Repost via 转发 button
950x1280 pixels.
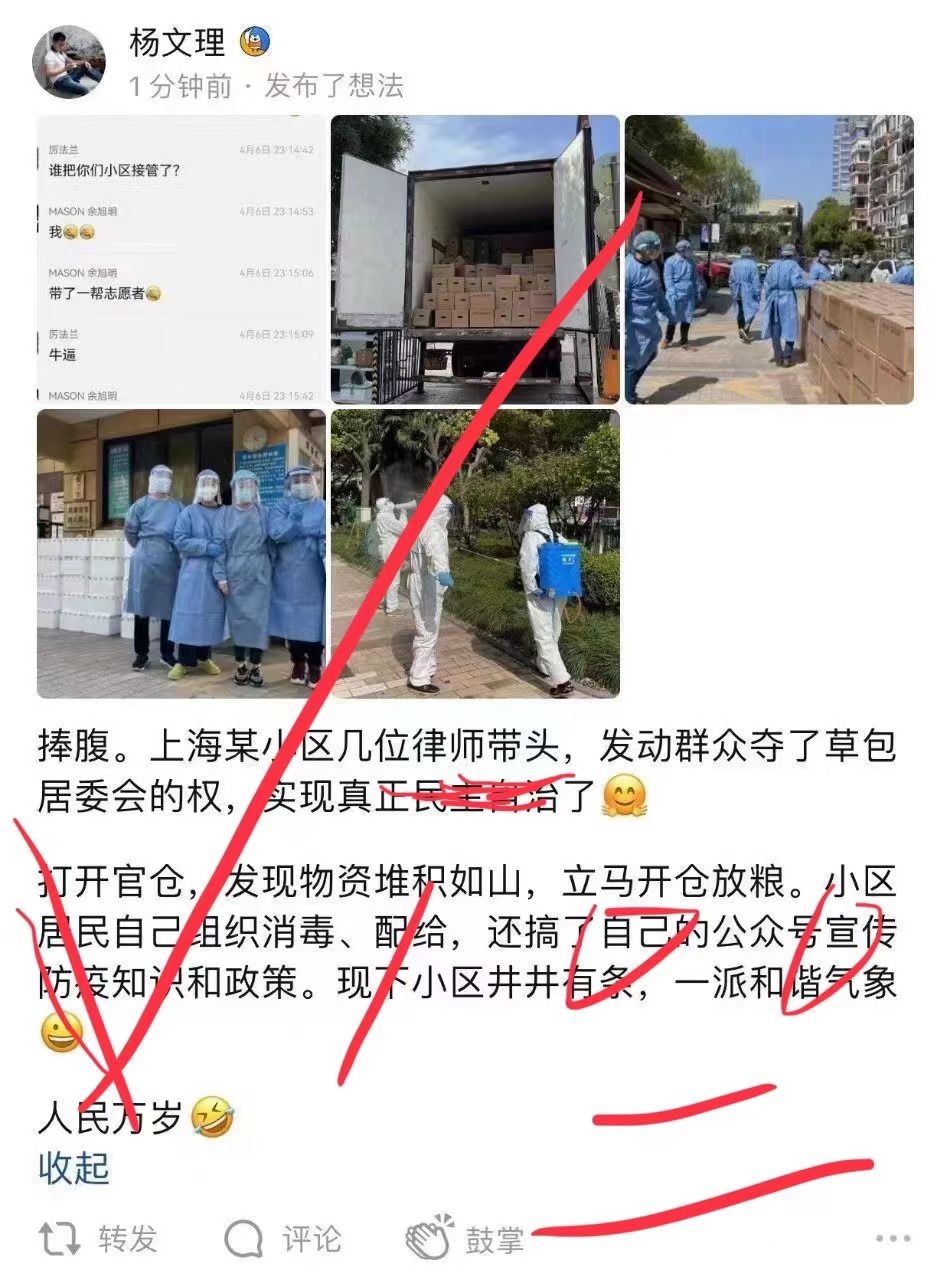point(100,1239)
